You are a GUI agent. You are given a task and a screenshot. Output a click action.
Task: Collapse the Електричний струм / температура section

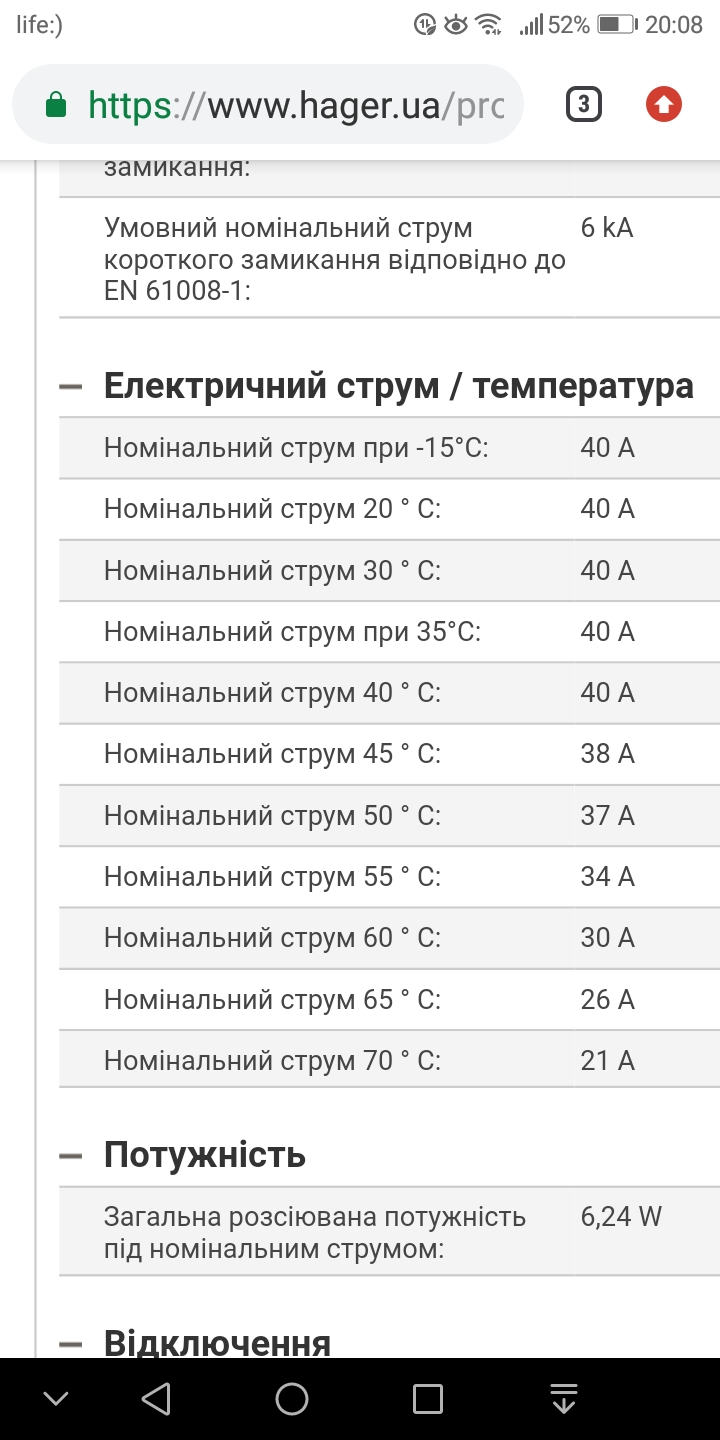[70, 387]
